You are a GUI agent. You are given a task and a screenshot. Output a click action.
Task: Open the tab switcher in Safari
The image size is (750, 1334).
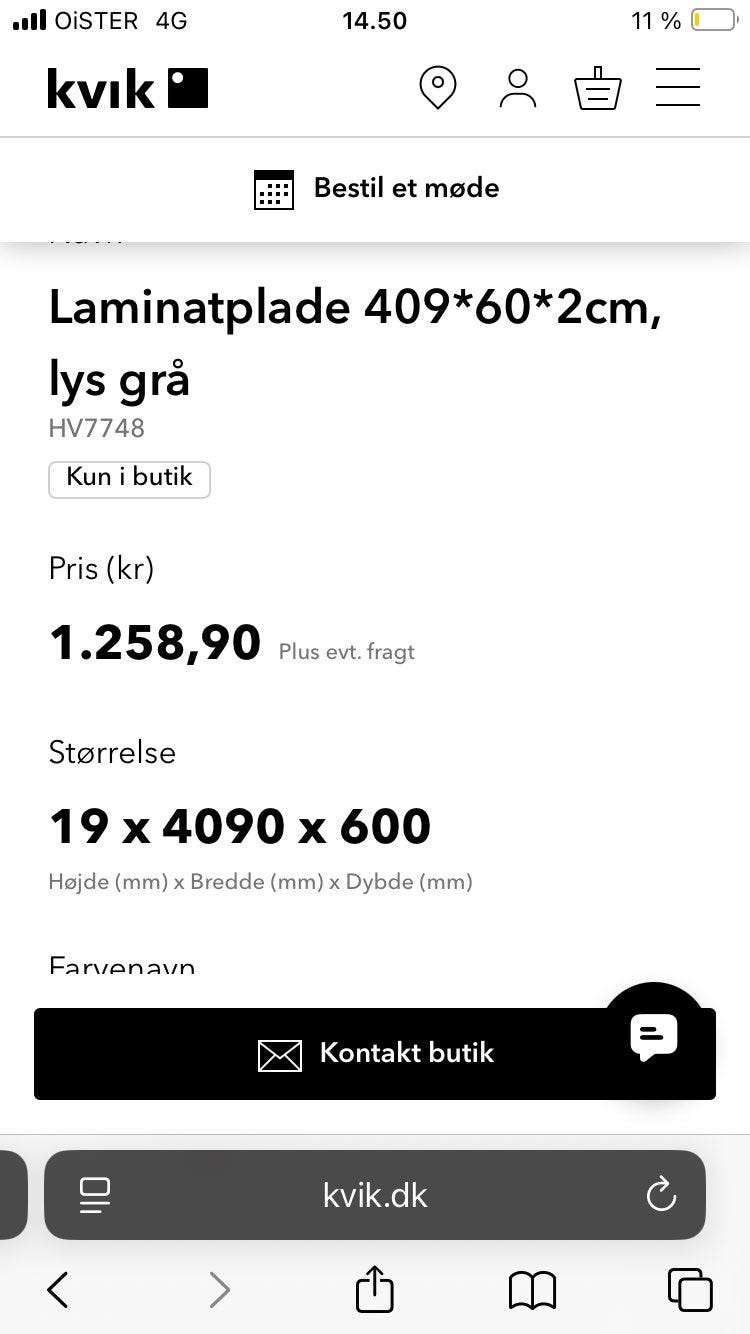pos(690,1289)
